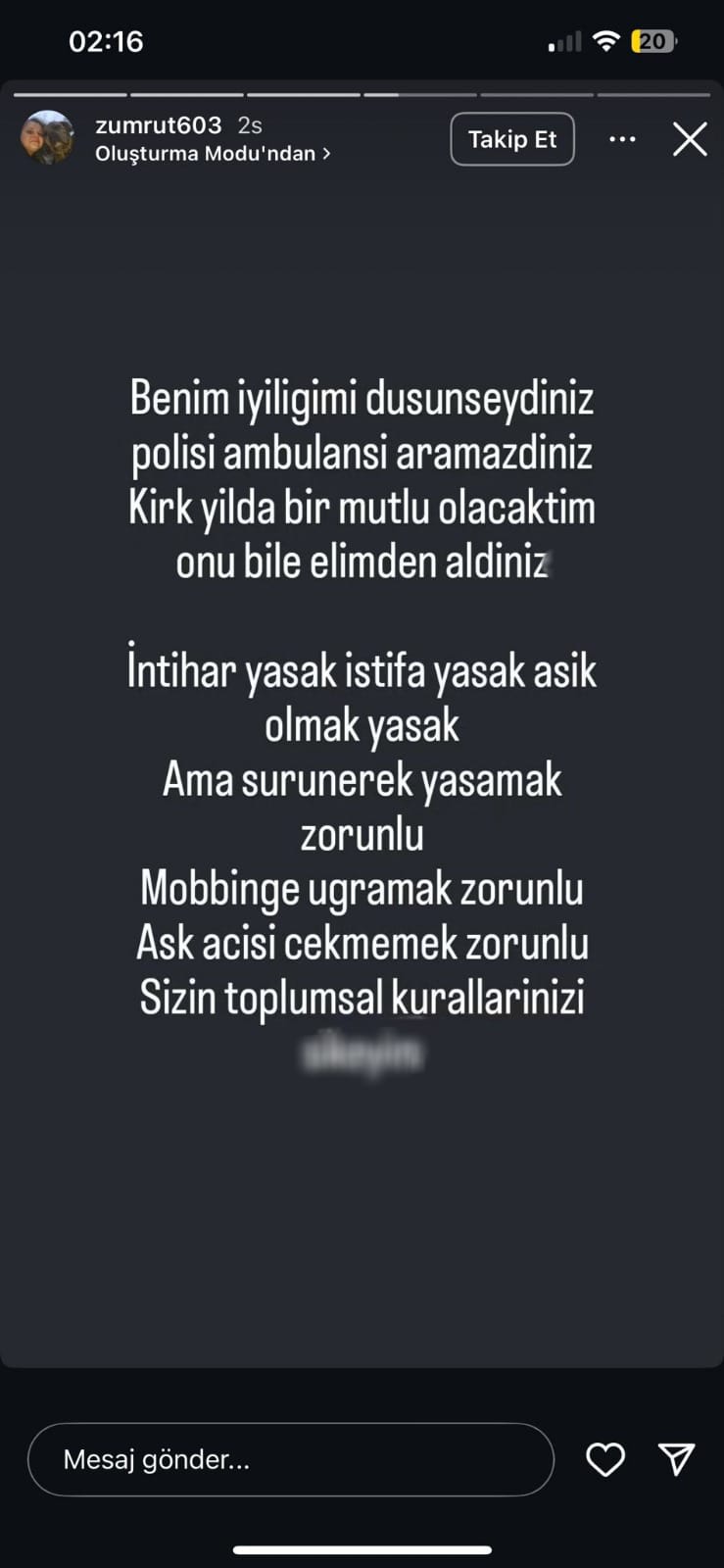The height and width of the screenshot is (1568, 724).
Task: Open the zumrut603 username link
Action: click(x=159, y=125)
